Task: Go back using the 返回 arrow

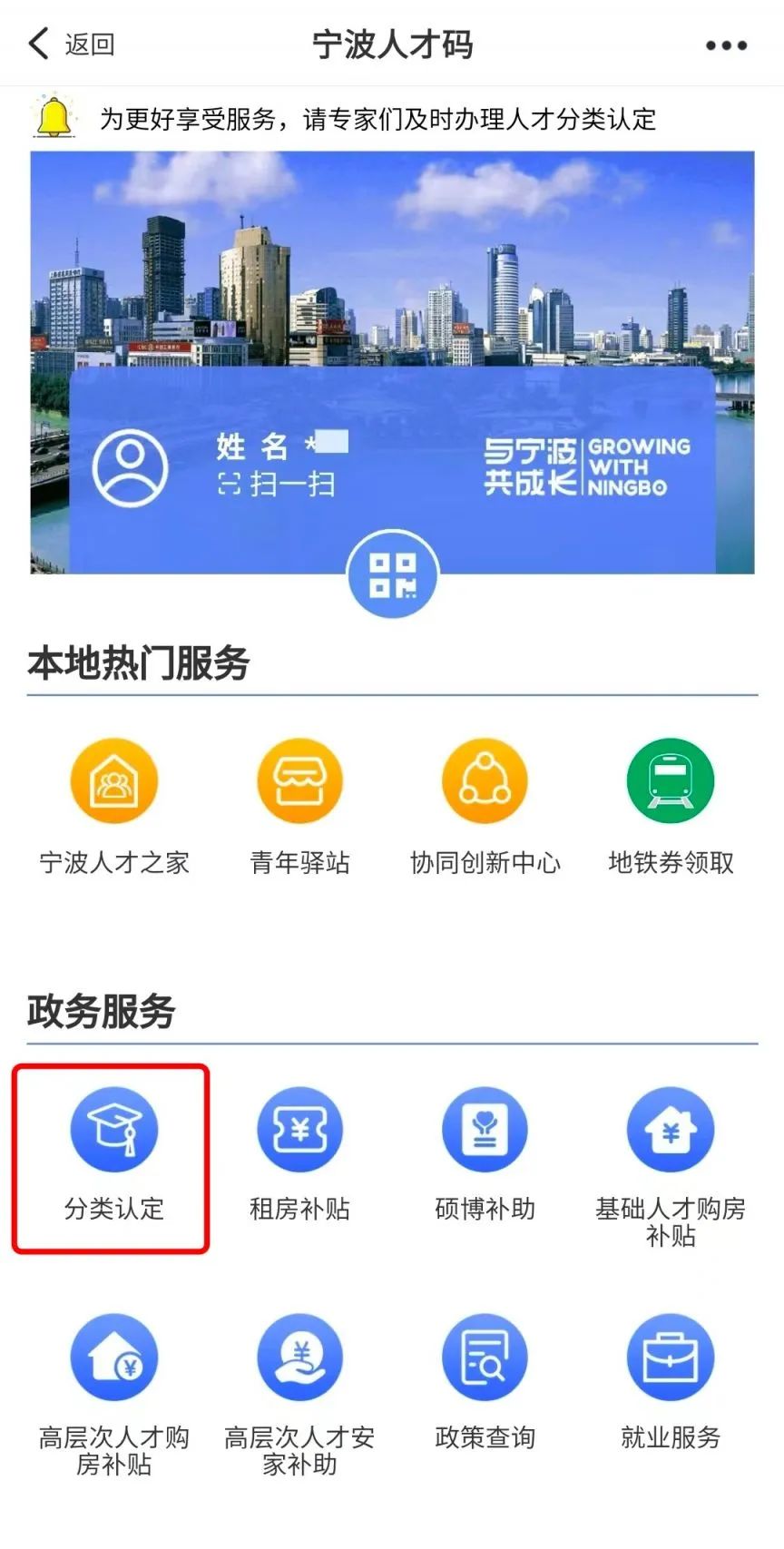Action: (71, 44)
